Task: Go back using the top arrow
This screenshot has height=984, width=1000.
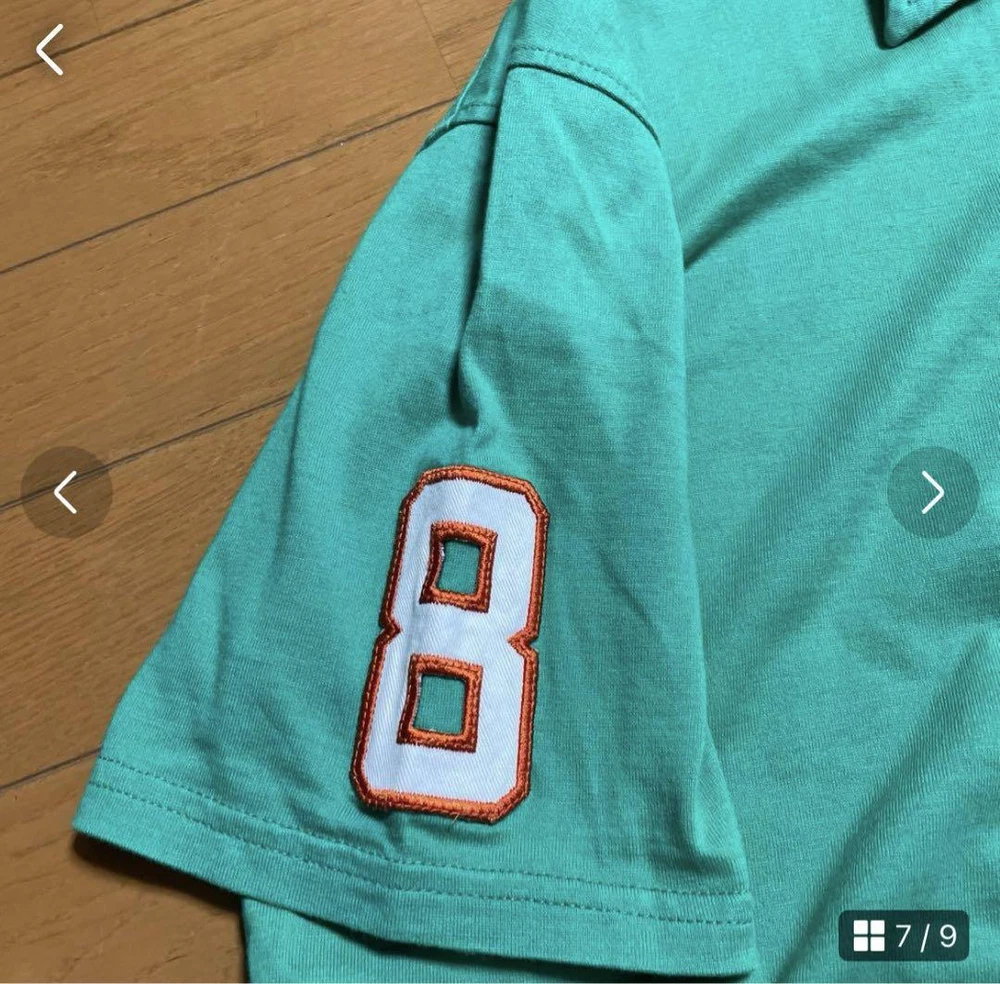Action: [x=49, y=49]
